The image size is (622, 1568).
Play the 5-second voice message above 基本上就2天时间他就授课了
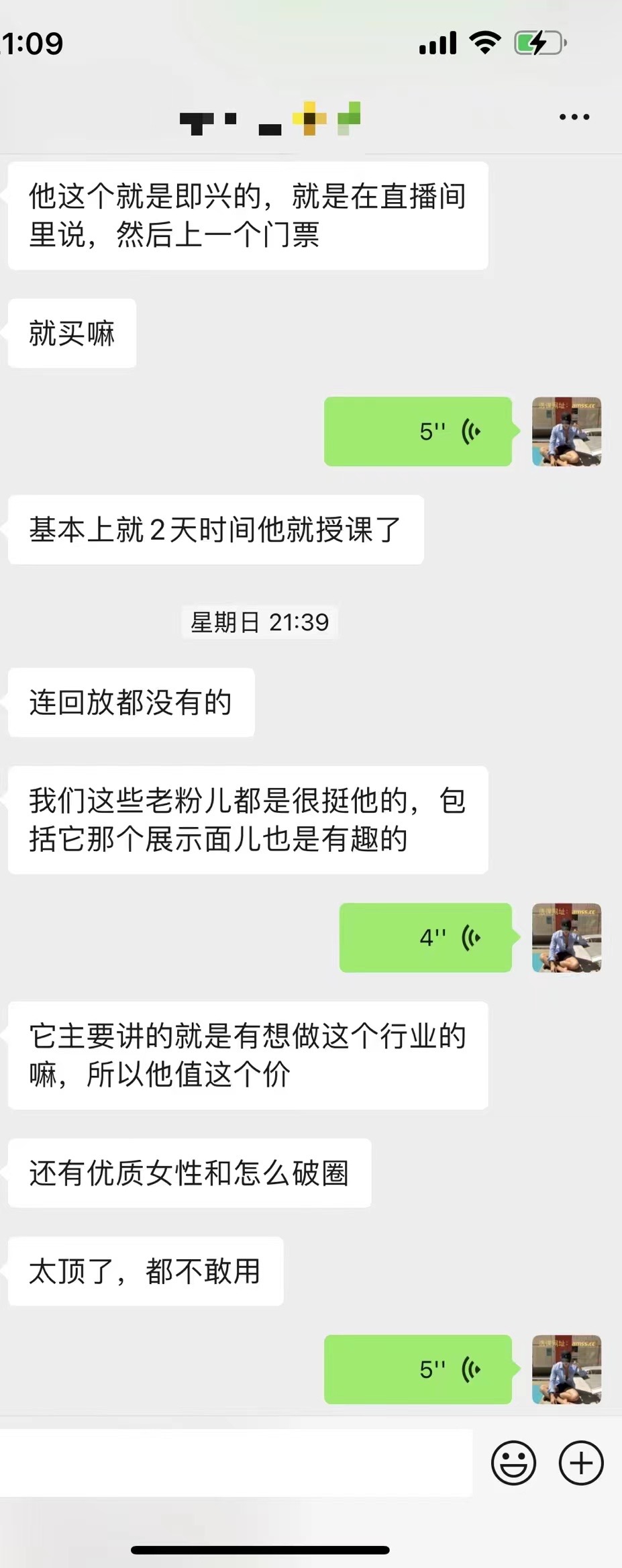pyautogui.click(x=418, y=432)
